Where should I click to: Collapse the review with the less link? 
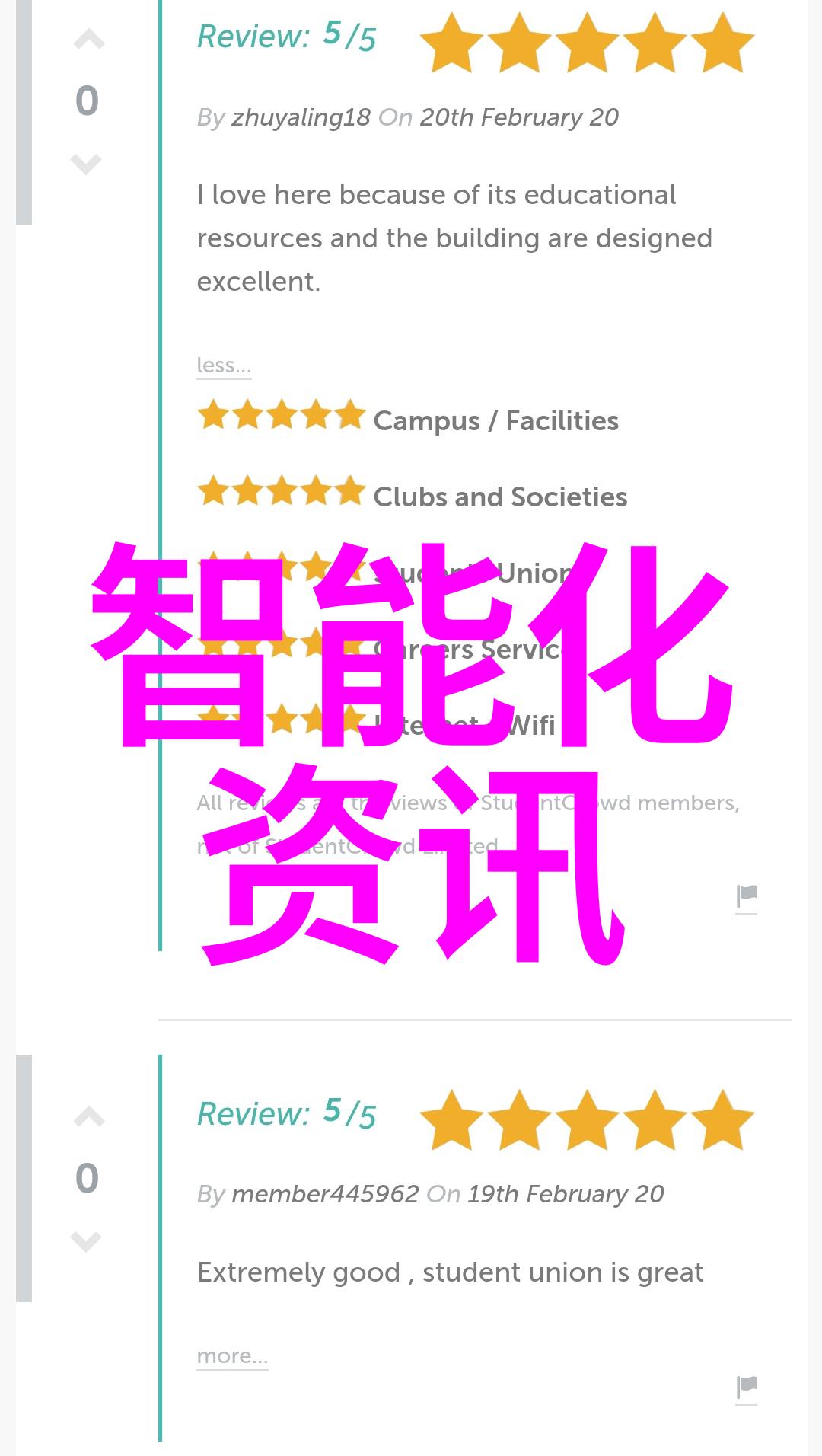tap(223, 366)
